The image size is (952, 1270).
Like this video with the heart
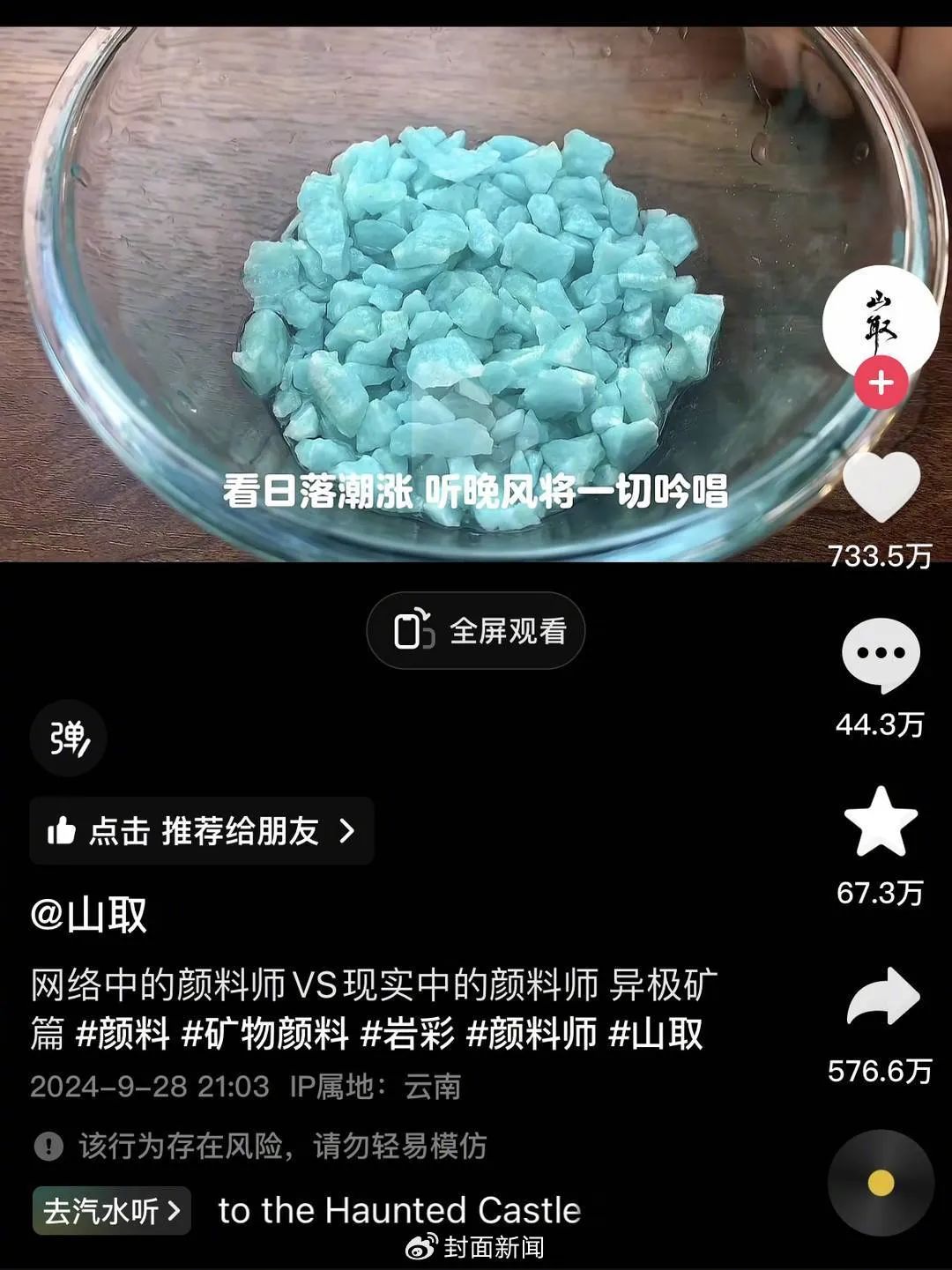click(881, 487)
